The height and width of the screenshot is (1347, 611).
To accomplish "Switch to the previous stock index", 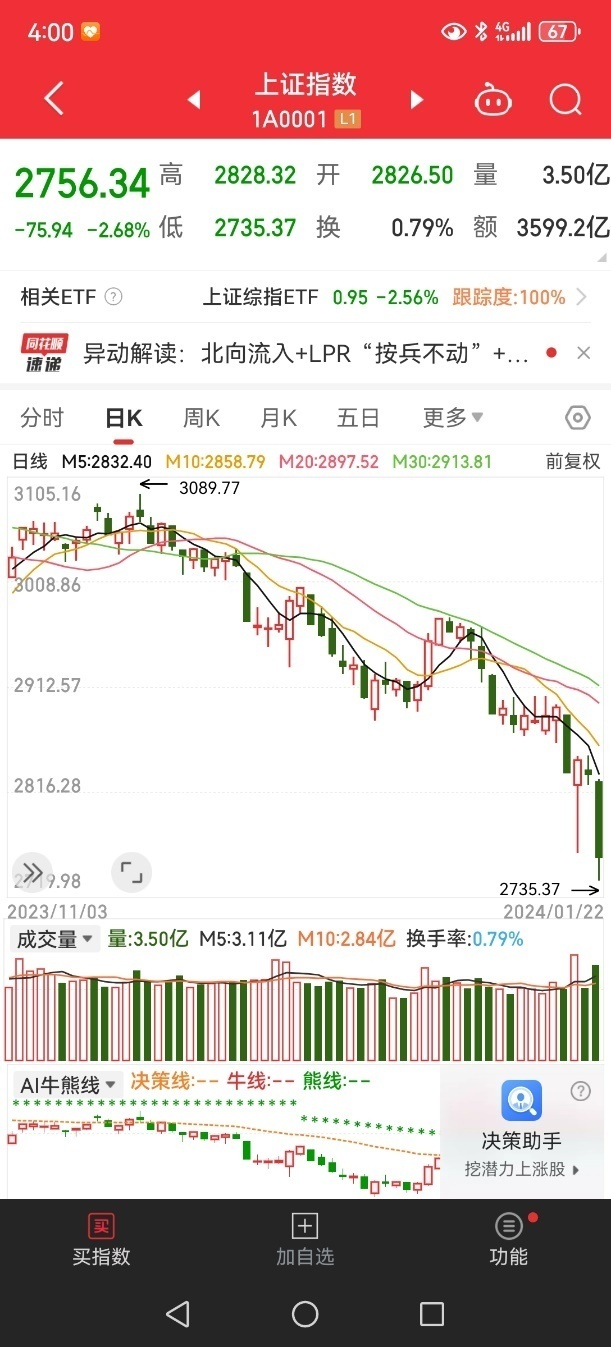I will pos(194,99).
